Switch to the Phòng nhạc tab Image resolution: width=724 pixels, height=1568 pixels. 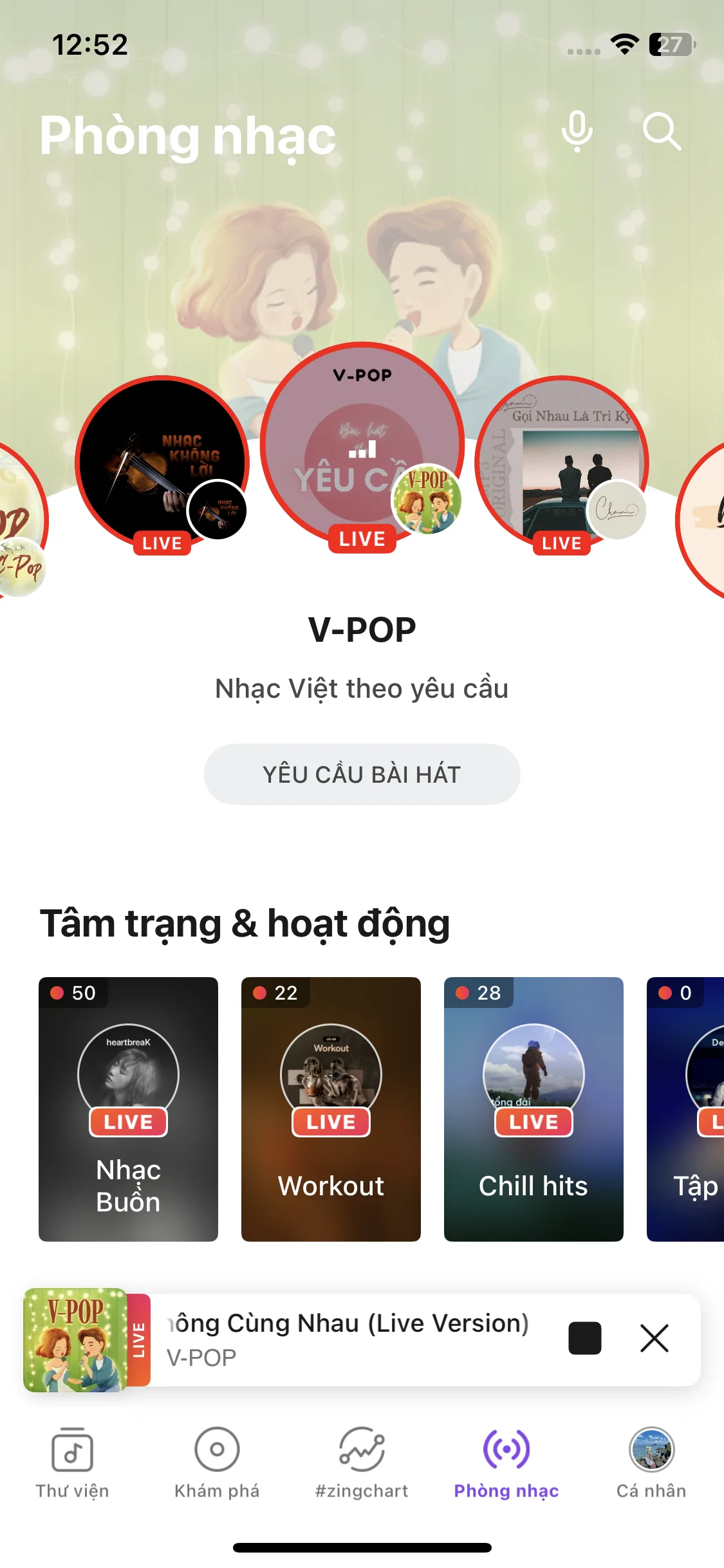[x=506, y=1468]
